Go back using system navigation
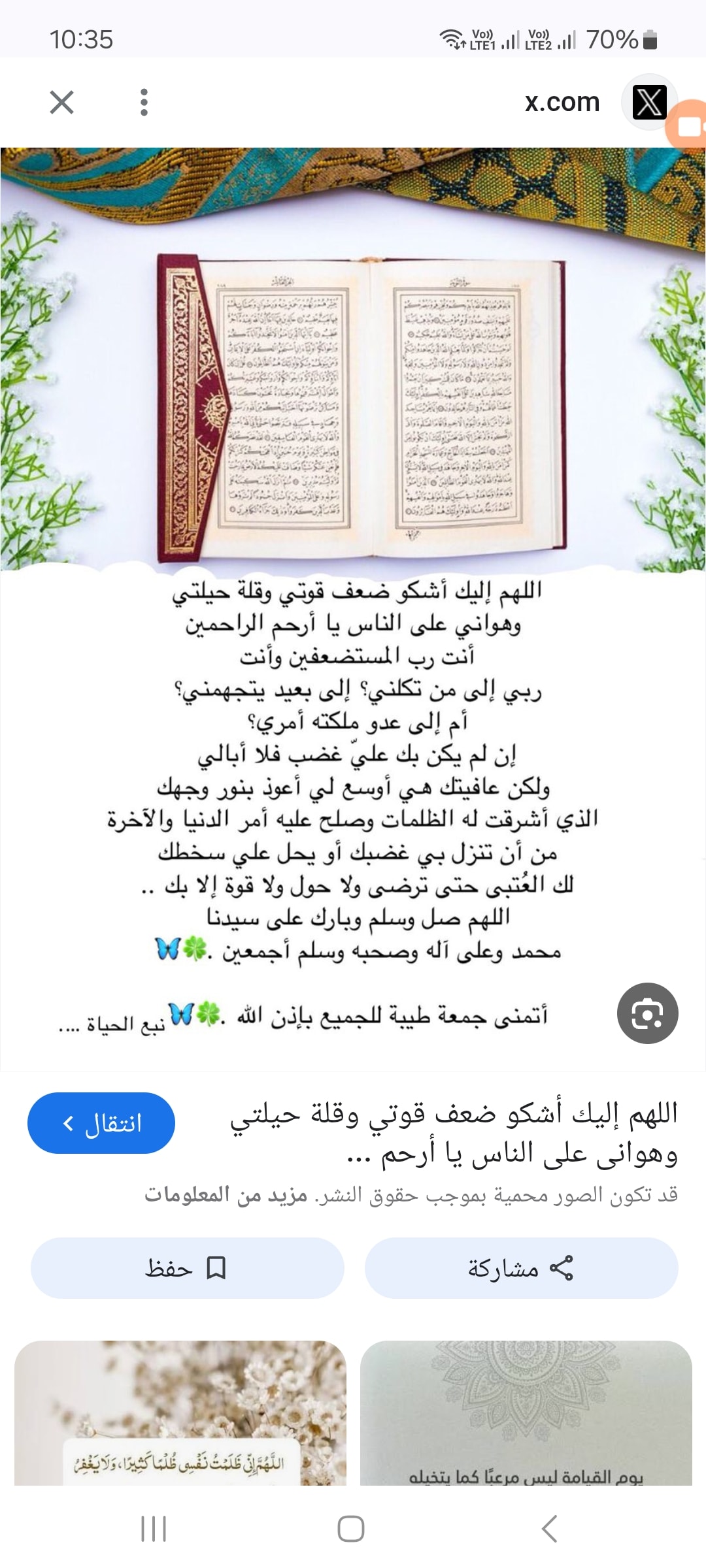The height and width of the screenshot is (1568, 706). tap(550, 1529)
